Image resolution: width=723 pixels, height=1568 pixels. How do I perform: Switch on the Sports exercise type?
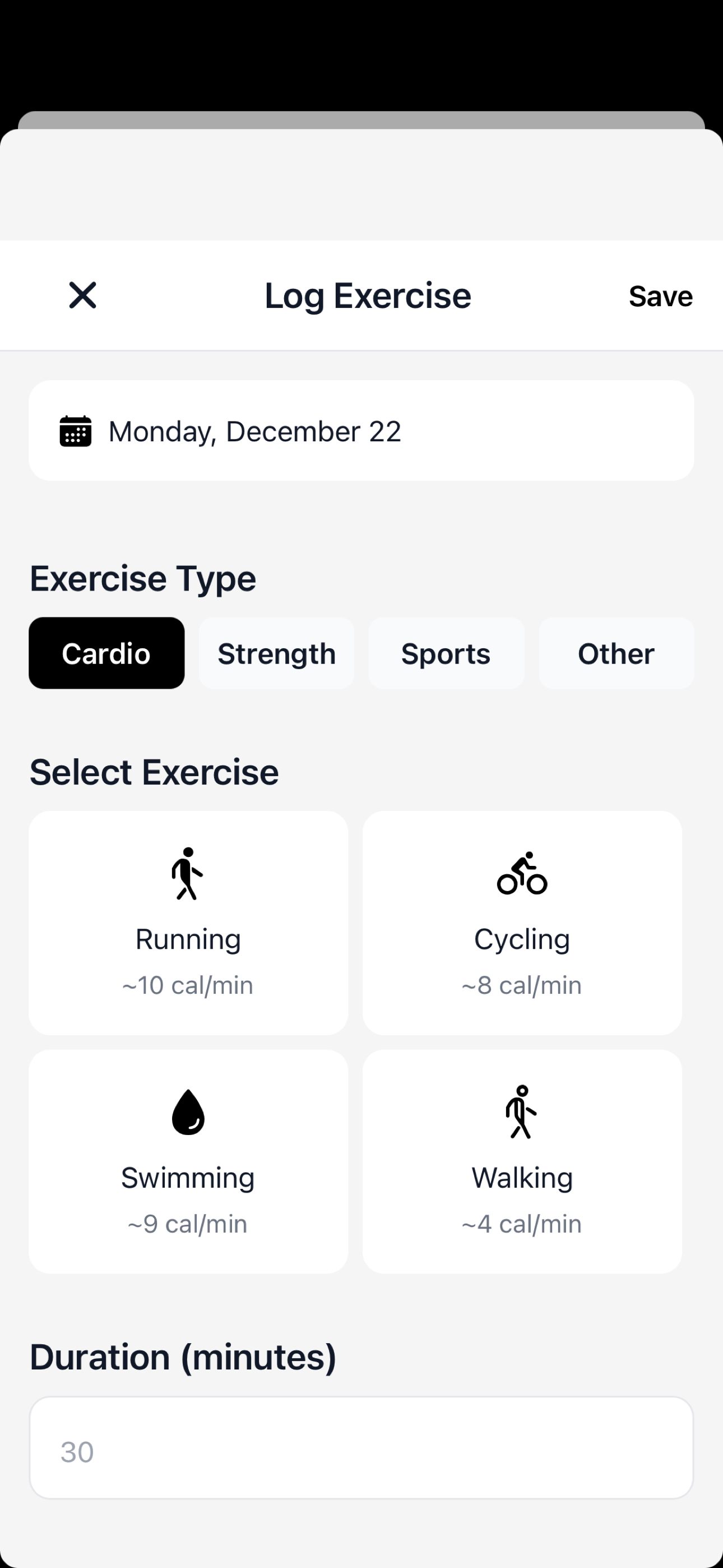tap(446, 653)
